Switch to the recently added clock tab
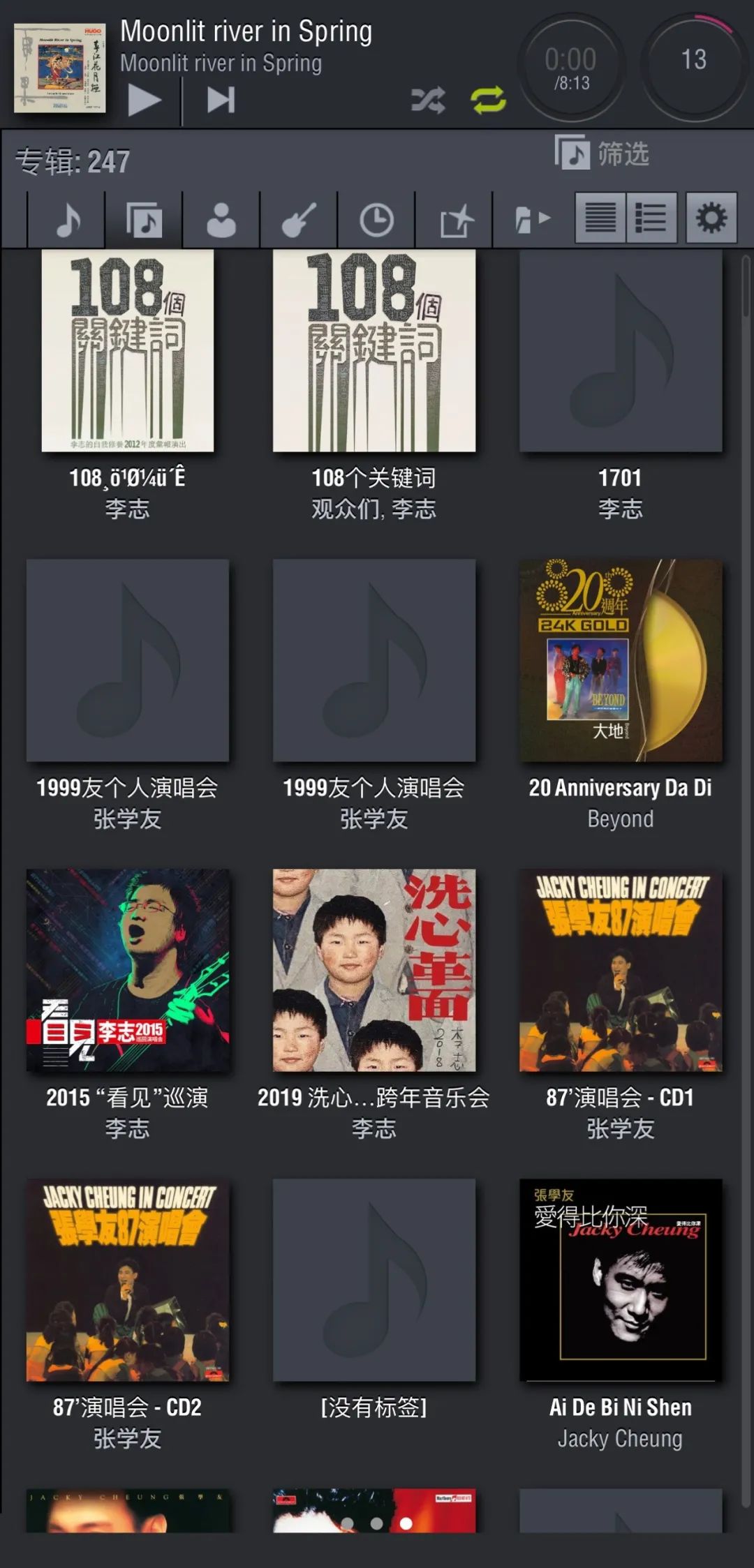Viewport: 754px width, 1568px height. [x=376, y=221]
